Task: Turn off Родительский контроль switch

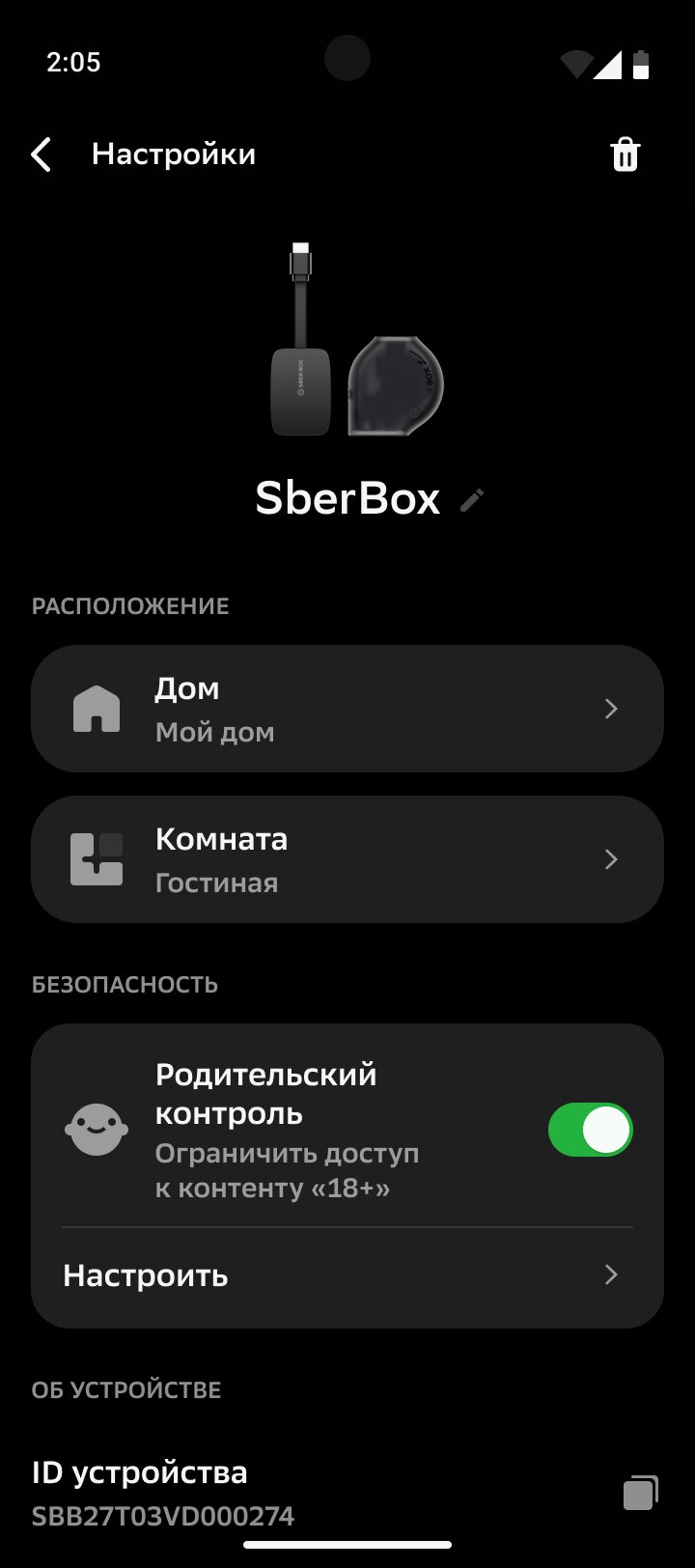Action: (591, 1130)
